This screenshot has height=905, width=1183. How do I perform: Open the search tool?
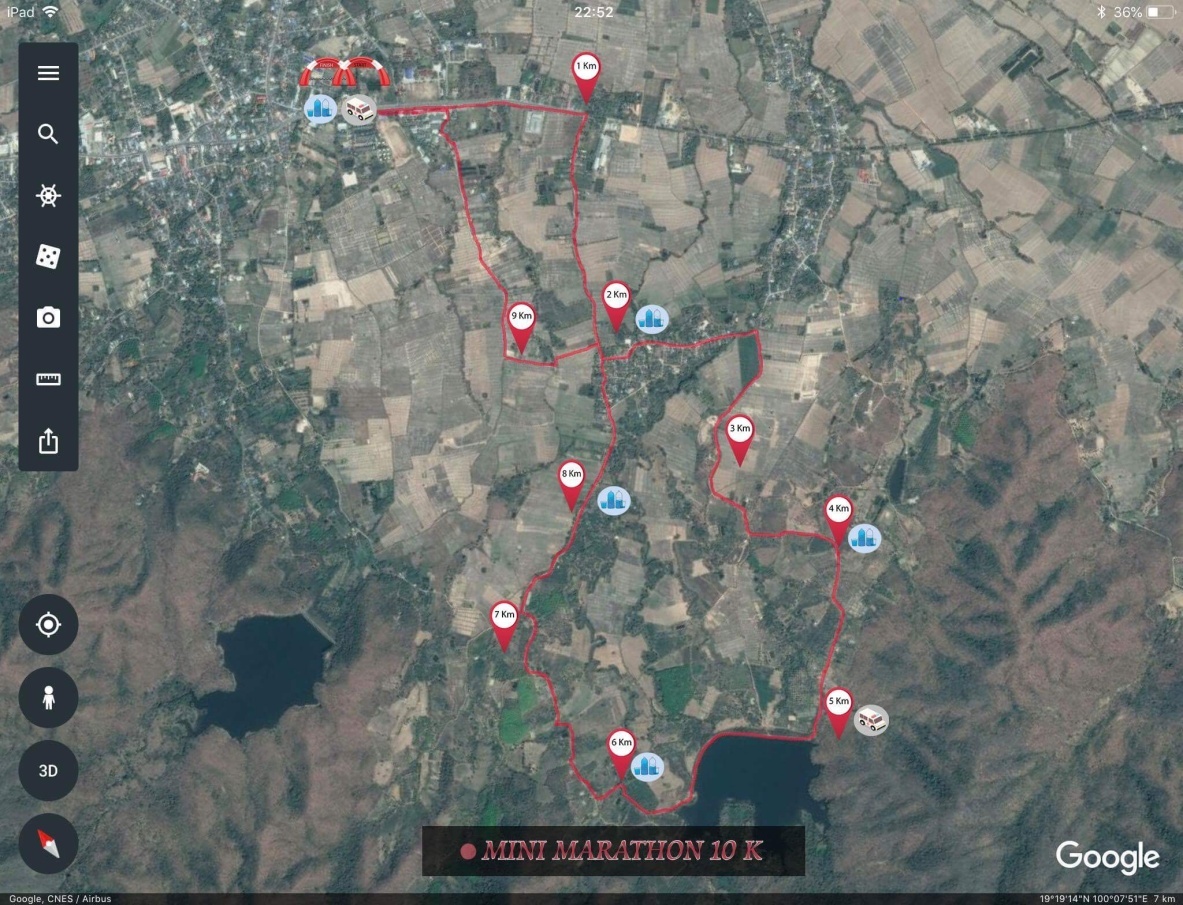(x=48, y=135)
